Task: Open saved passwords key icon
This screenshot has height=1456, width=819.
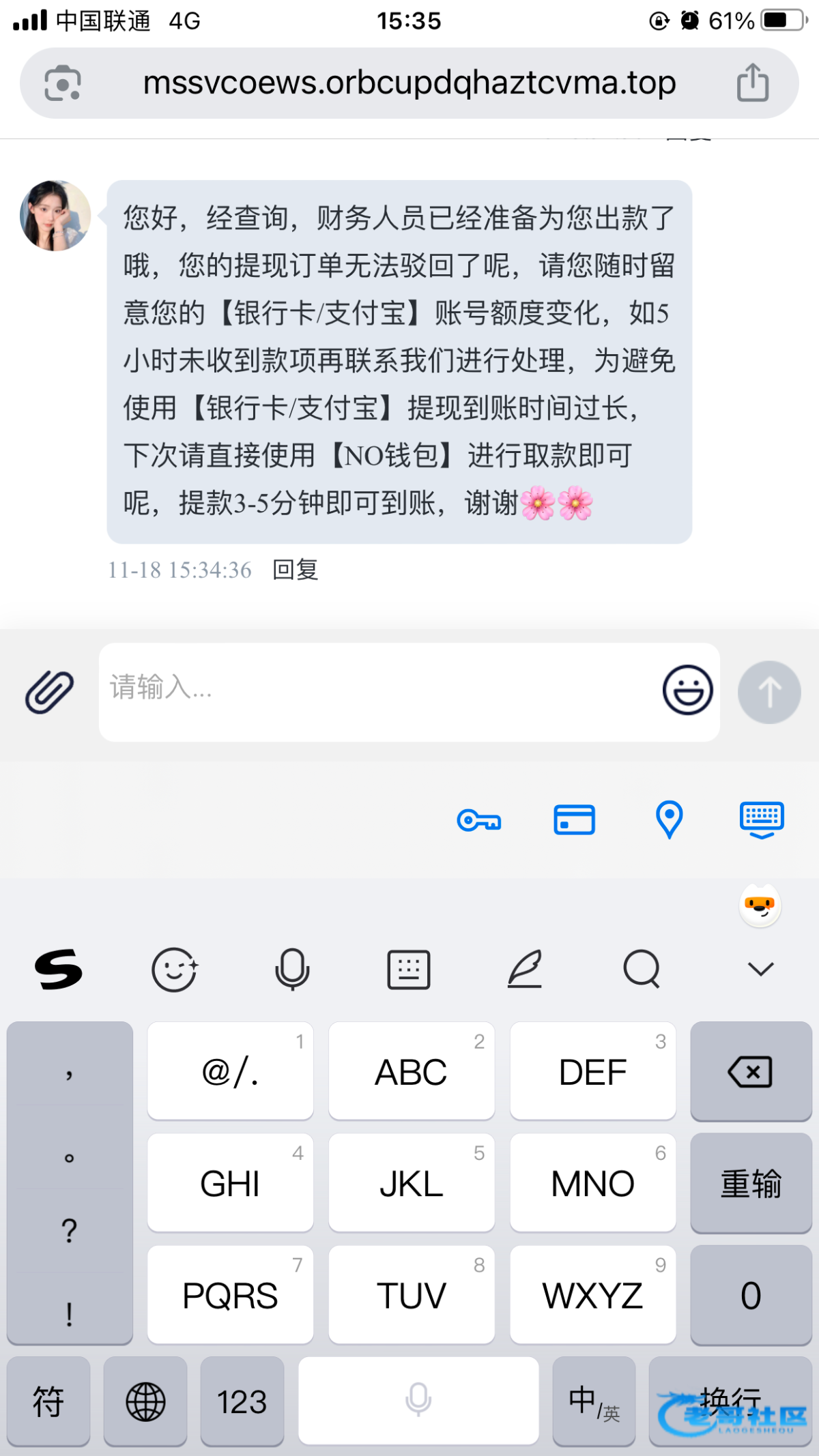Action: tap(478, 820)
